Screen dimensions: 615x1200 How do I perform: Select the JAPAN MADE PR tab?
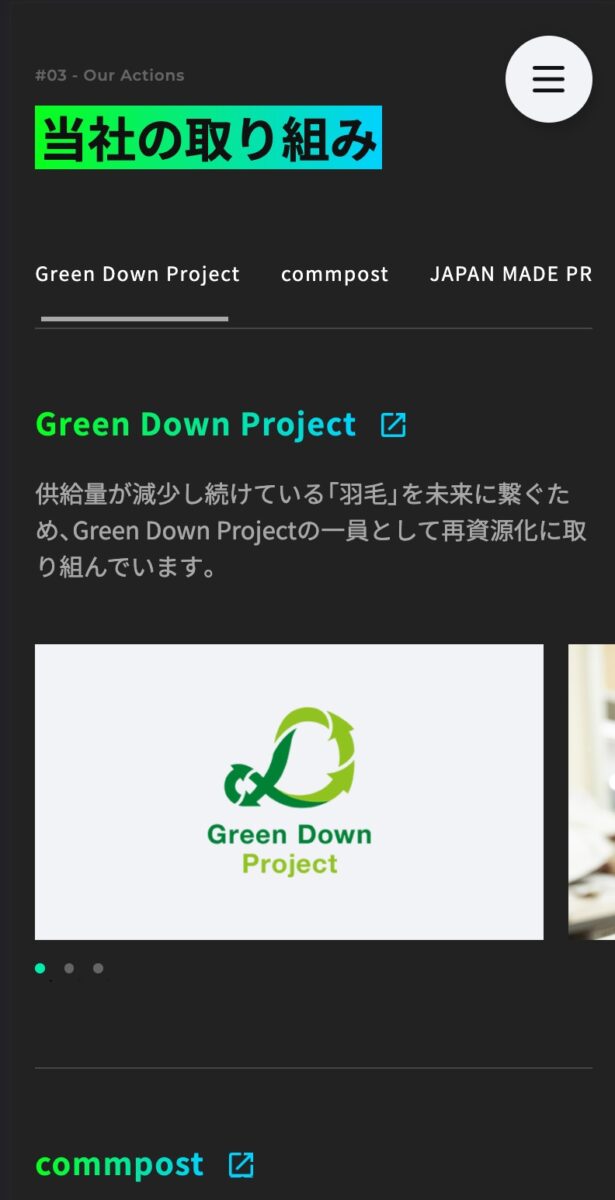point(510,274)
